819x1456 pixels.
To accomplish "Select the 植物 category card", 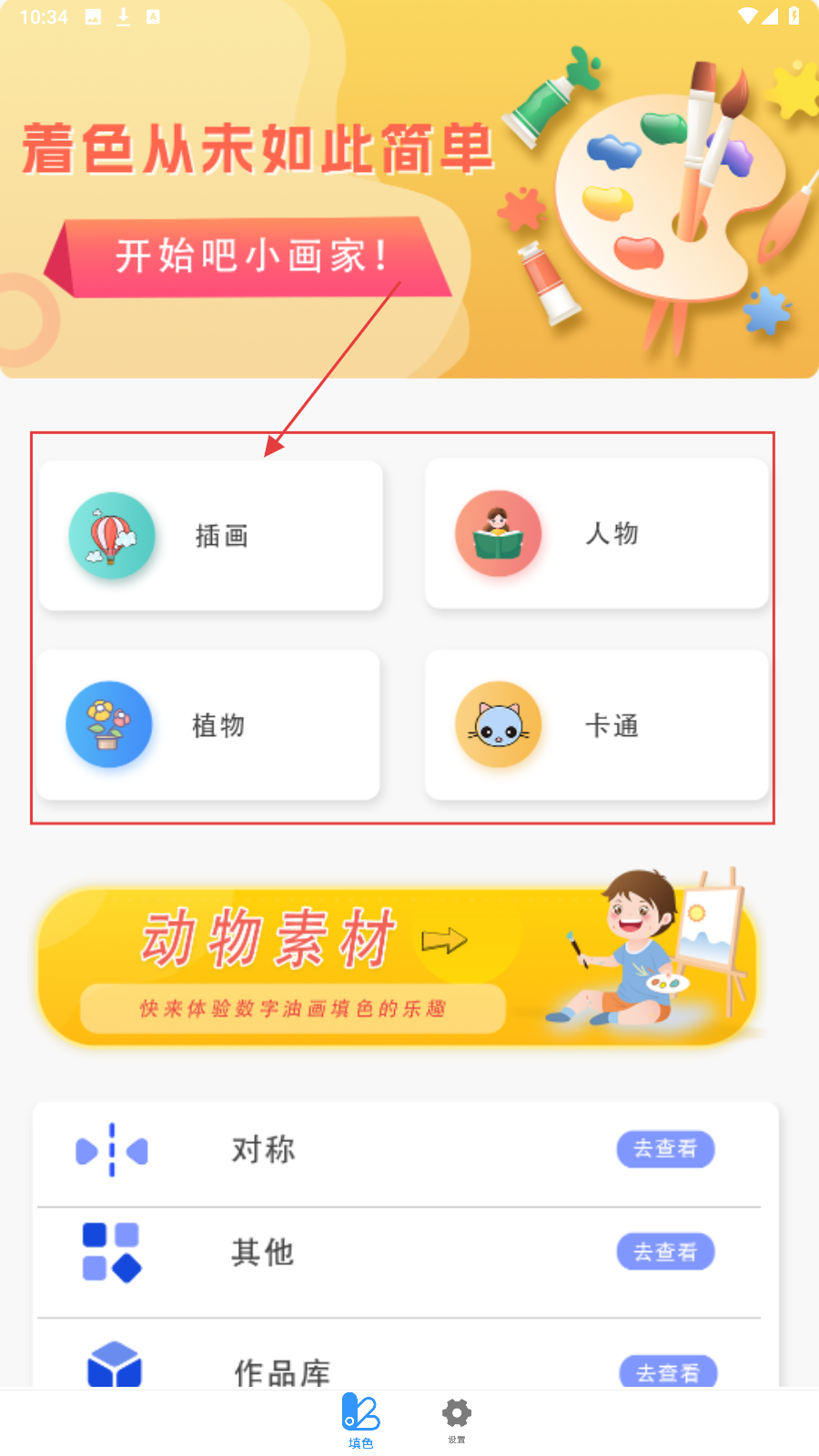I will (209, 725).
